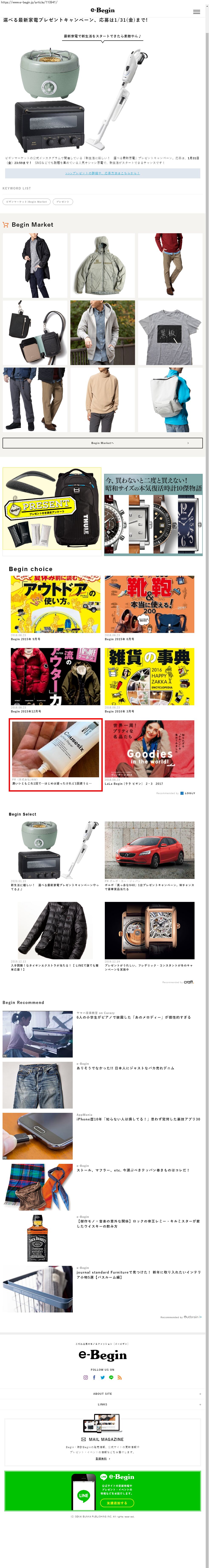Select the プレゼント keyword chip
The height and width of the screenshot is (1568, 209).
[62, 202]
